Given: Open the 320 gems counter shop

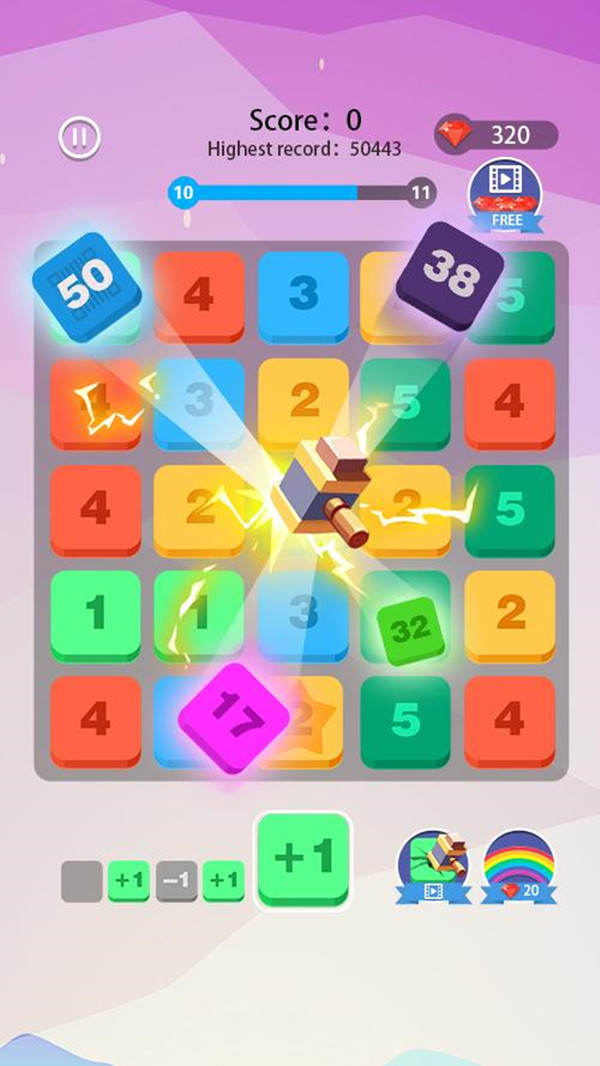Looking at the screenshot, I should click(496, 135).
